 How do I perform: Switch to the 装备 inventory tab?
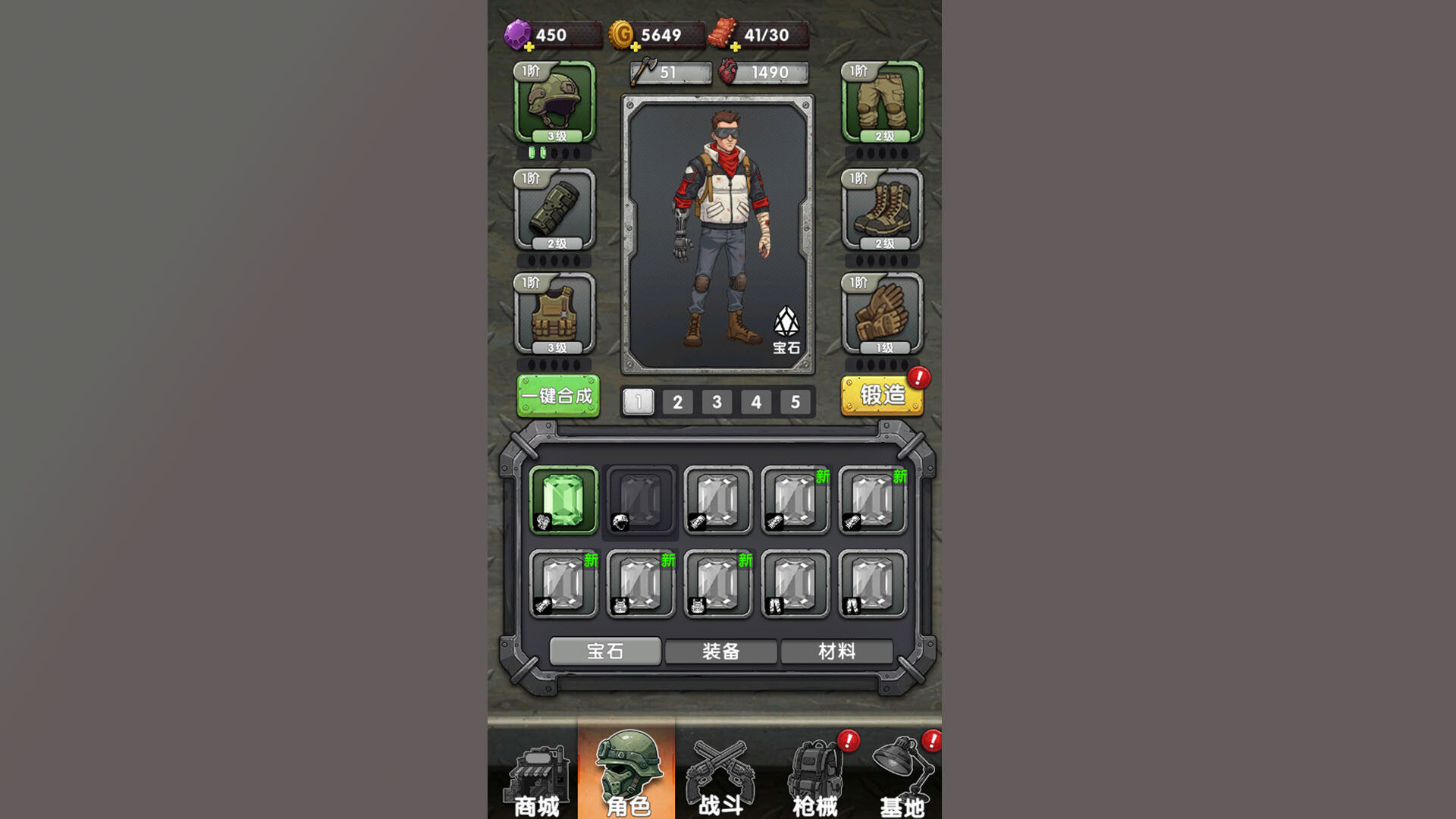[x=720, y=651]
